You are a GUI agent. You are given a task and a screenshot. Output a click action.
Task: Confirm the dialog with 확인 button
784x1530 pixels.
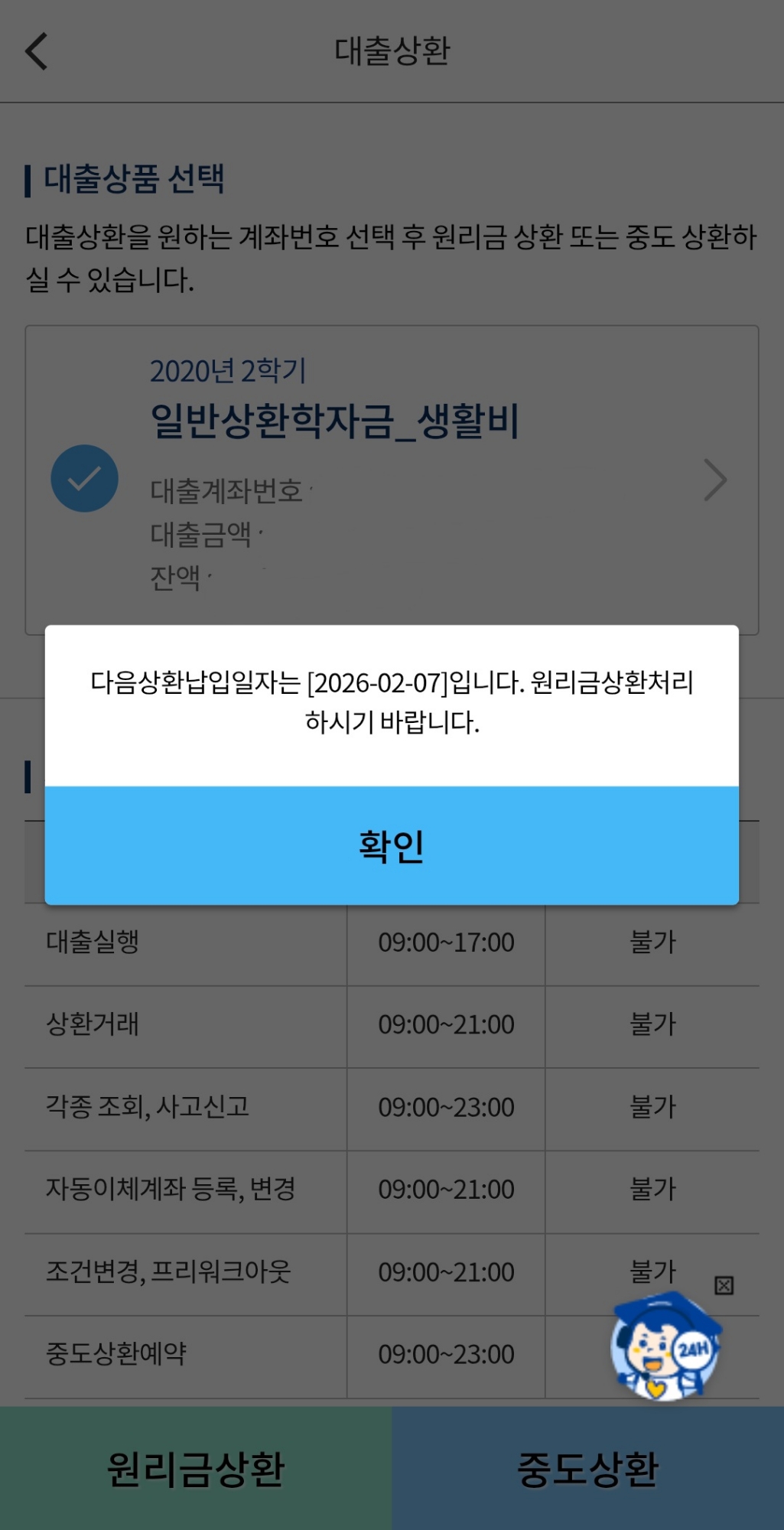coord(392,845)
